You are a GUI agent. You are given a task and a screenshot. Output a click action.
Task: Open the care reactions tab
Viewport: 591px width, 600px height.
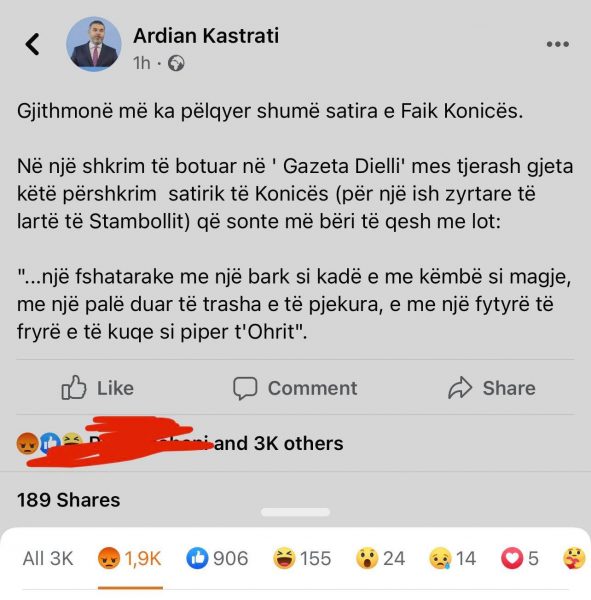pos(574,558)
